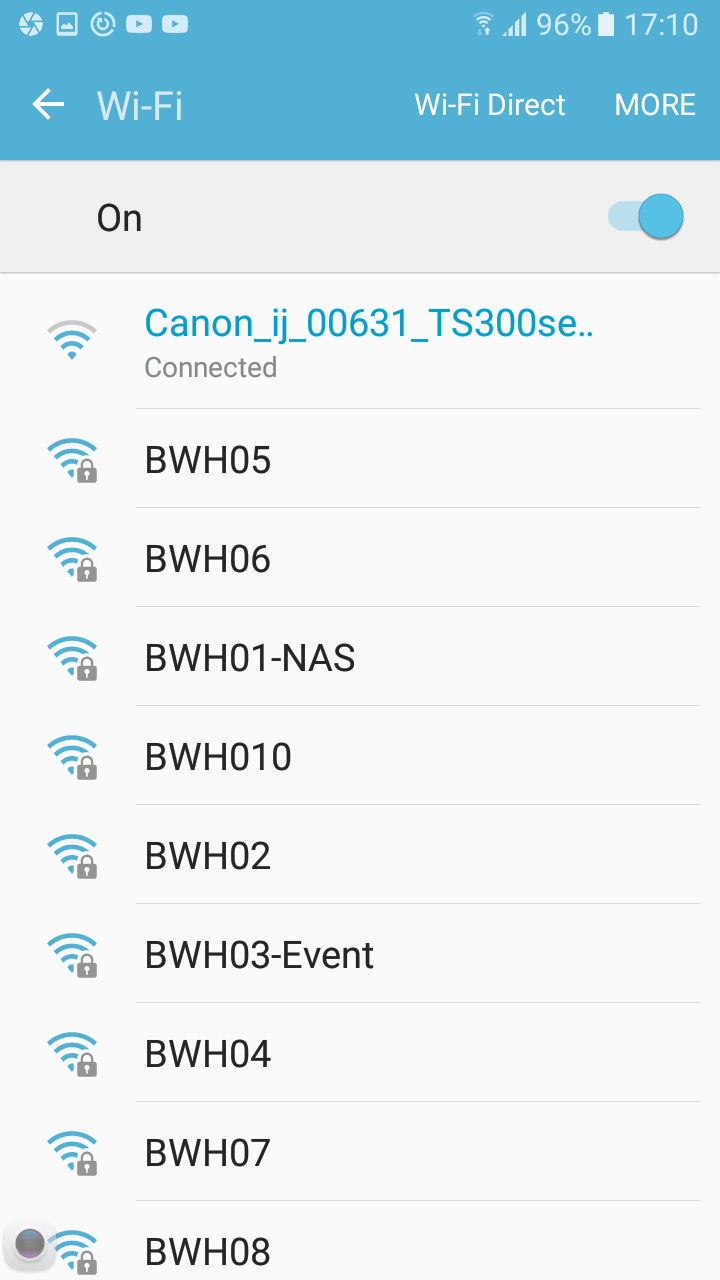720x1280 pixels.
Task: Open the MORE options menu
Action: tap(655, 105)
